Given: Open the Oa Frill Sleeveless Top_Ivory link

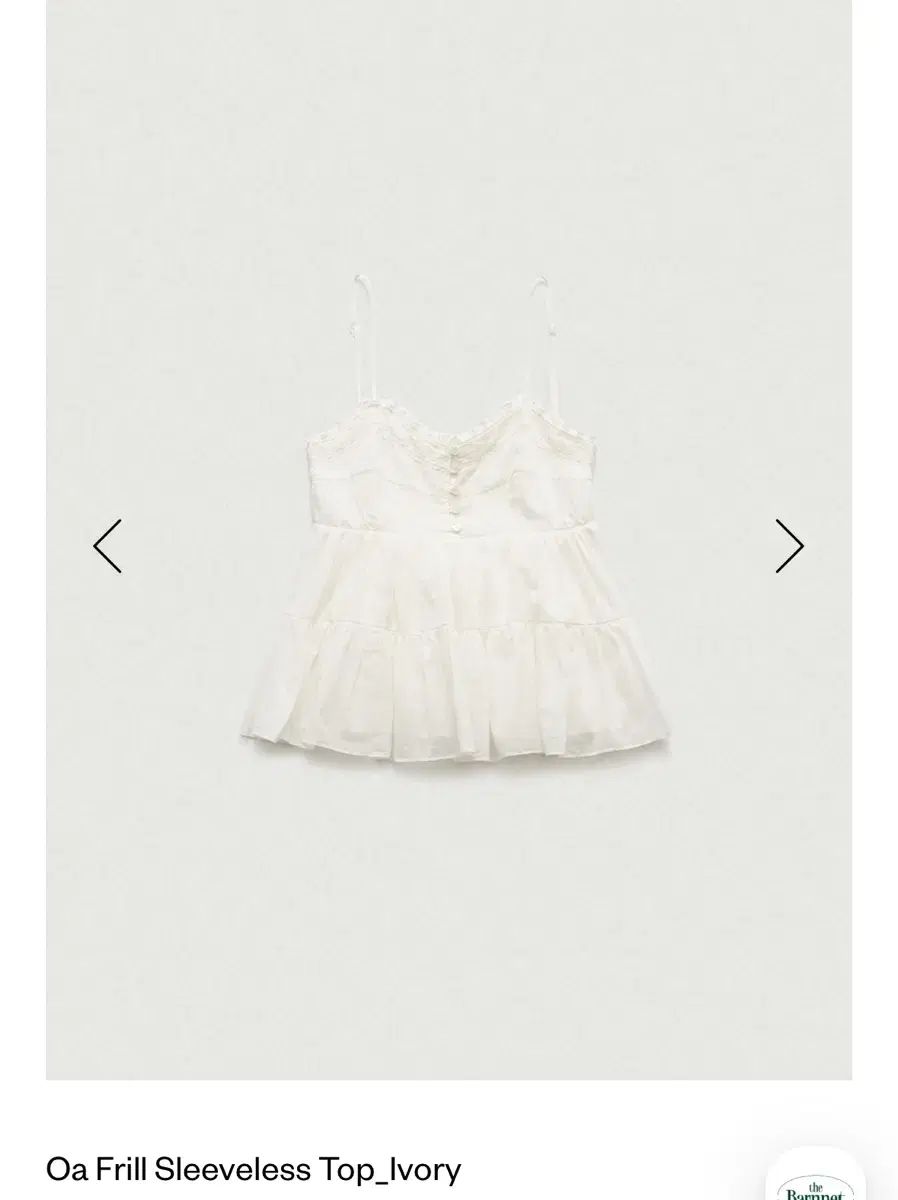Looking at the screenshot, I should [x=252, y=1166].
